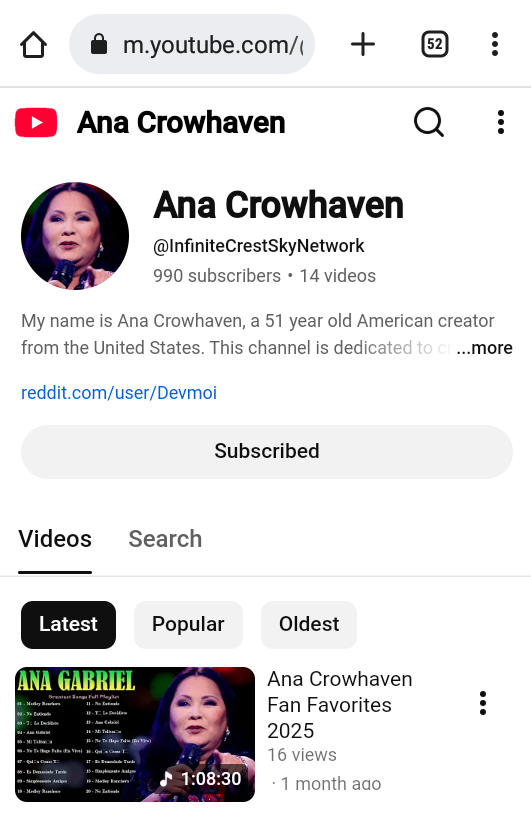The image size is (531, 816).
Task: Tap the Subscribed button
Action: coord(267,452)
